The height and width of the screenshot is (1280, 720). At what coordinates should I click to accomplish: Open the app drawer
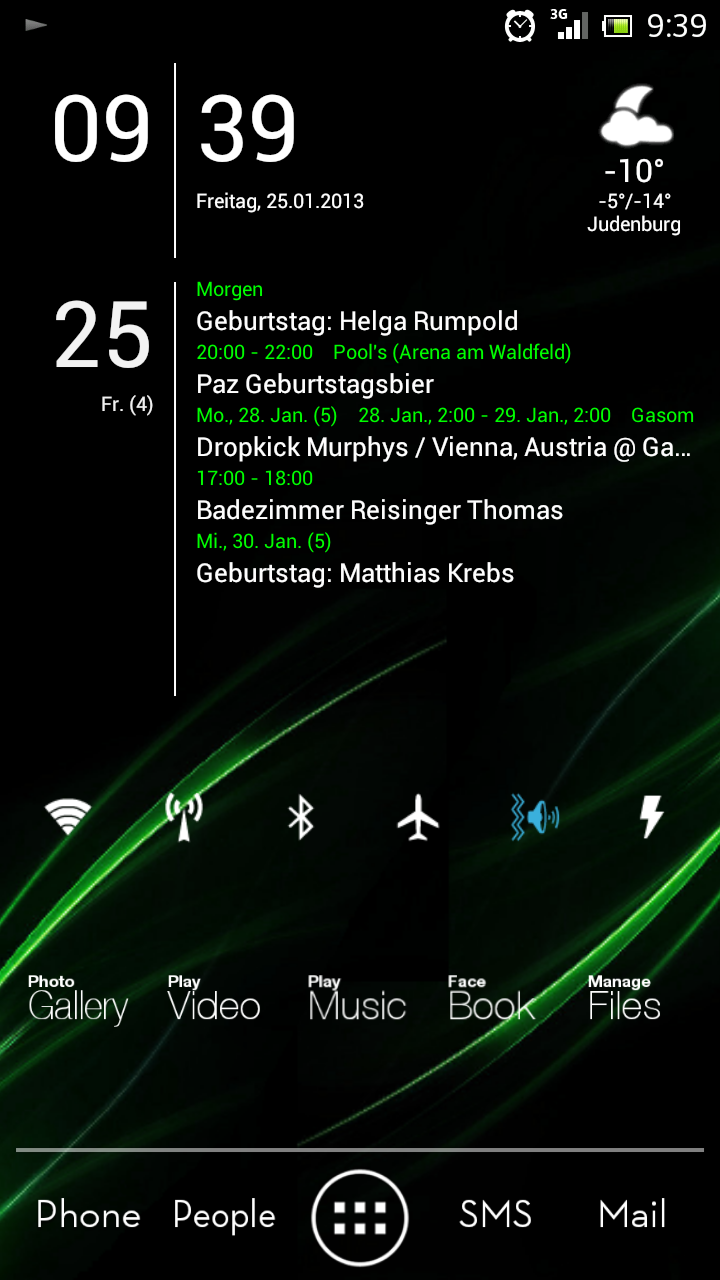pos(360,1217)
